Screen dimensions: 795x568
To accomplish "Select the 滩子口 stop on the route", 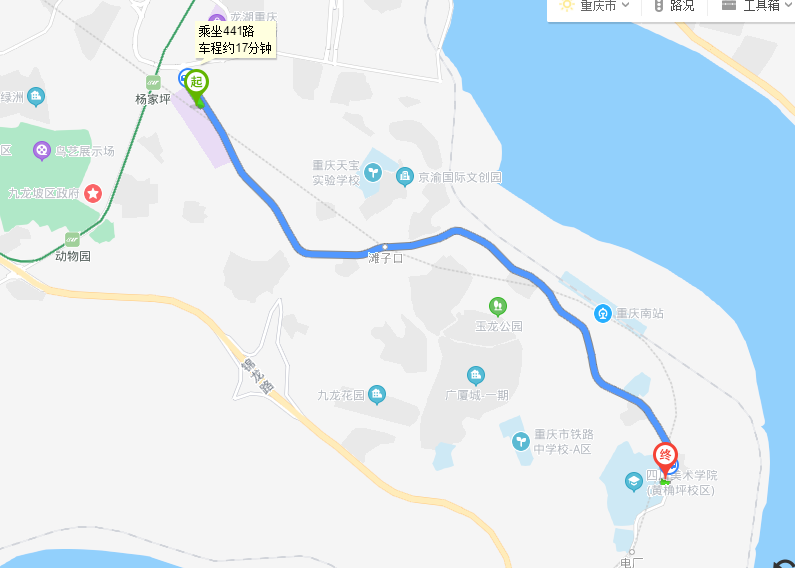I will click(x=384, y=246).
